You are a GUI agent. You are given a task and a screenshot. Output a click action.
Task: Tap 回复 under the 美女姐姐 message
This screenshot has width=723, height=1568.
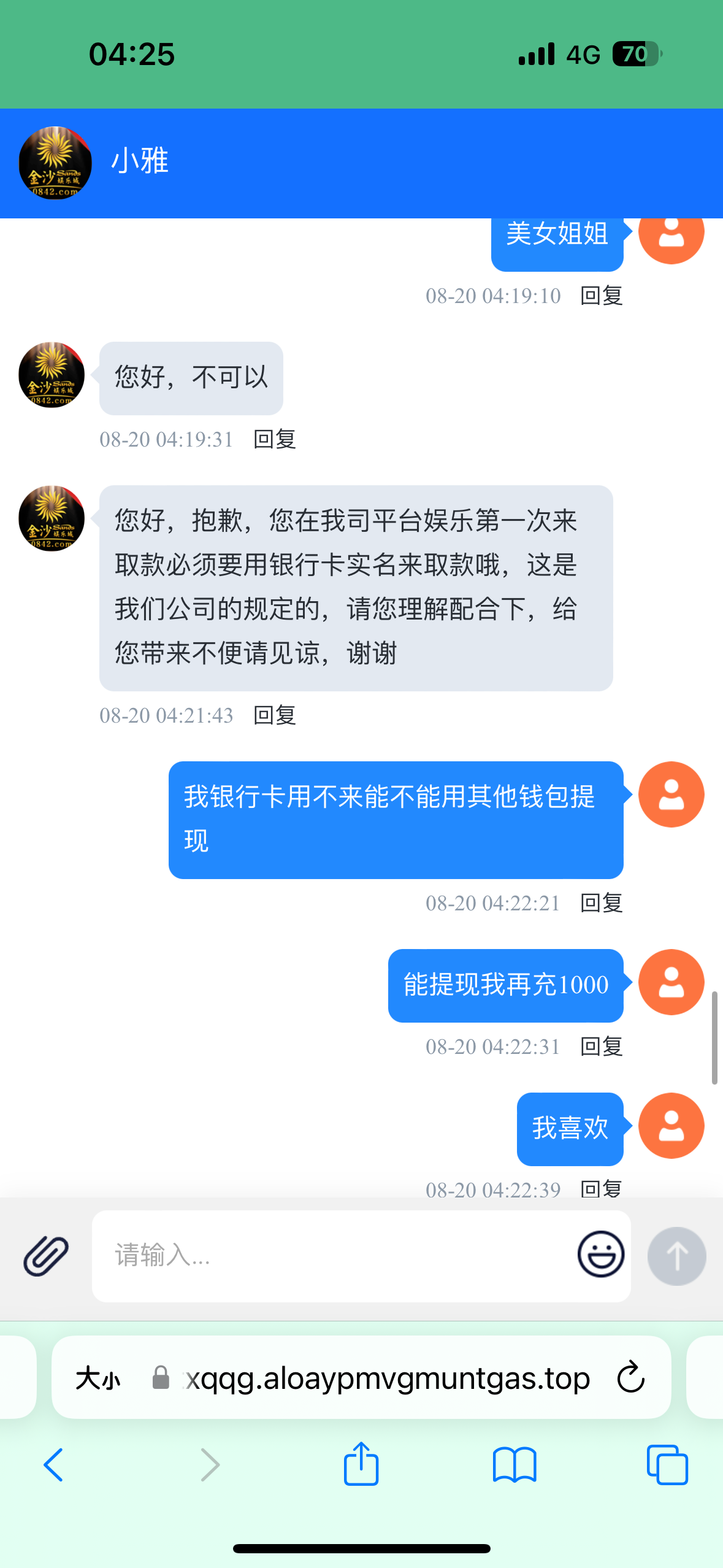pyautogui.click(x=601, y=296)
